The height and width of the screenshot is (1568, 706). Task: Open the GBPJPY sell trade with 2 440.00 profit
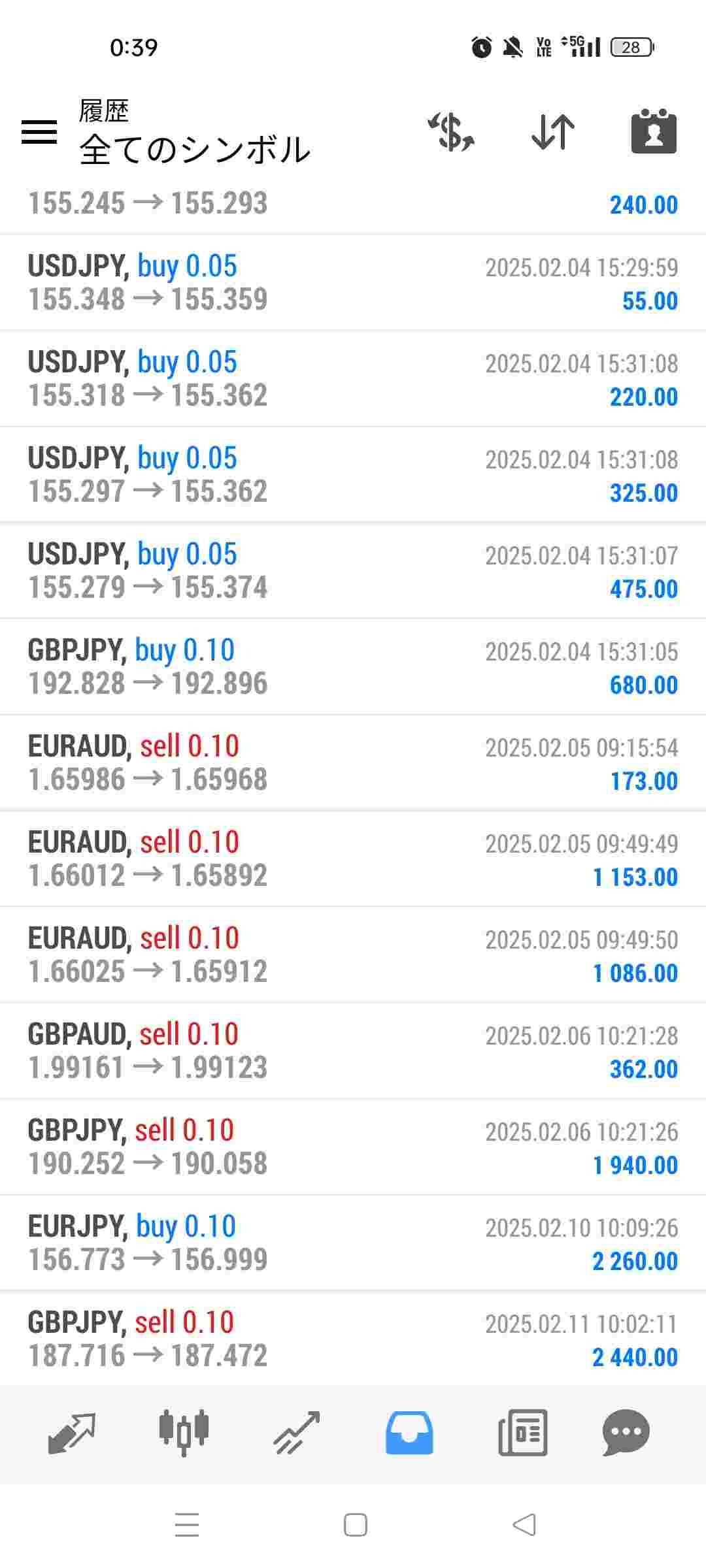[x=353, y=1339]
